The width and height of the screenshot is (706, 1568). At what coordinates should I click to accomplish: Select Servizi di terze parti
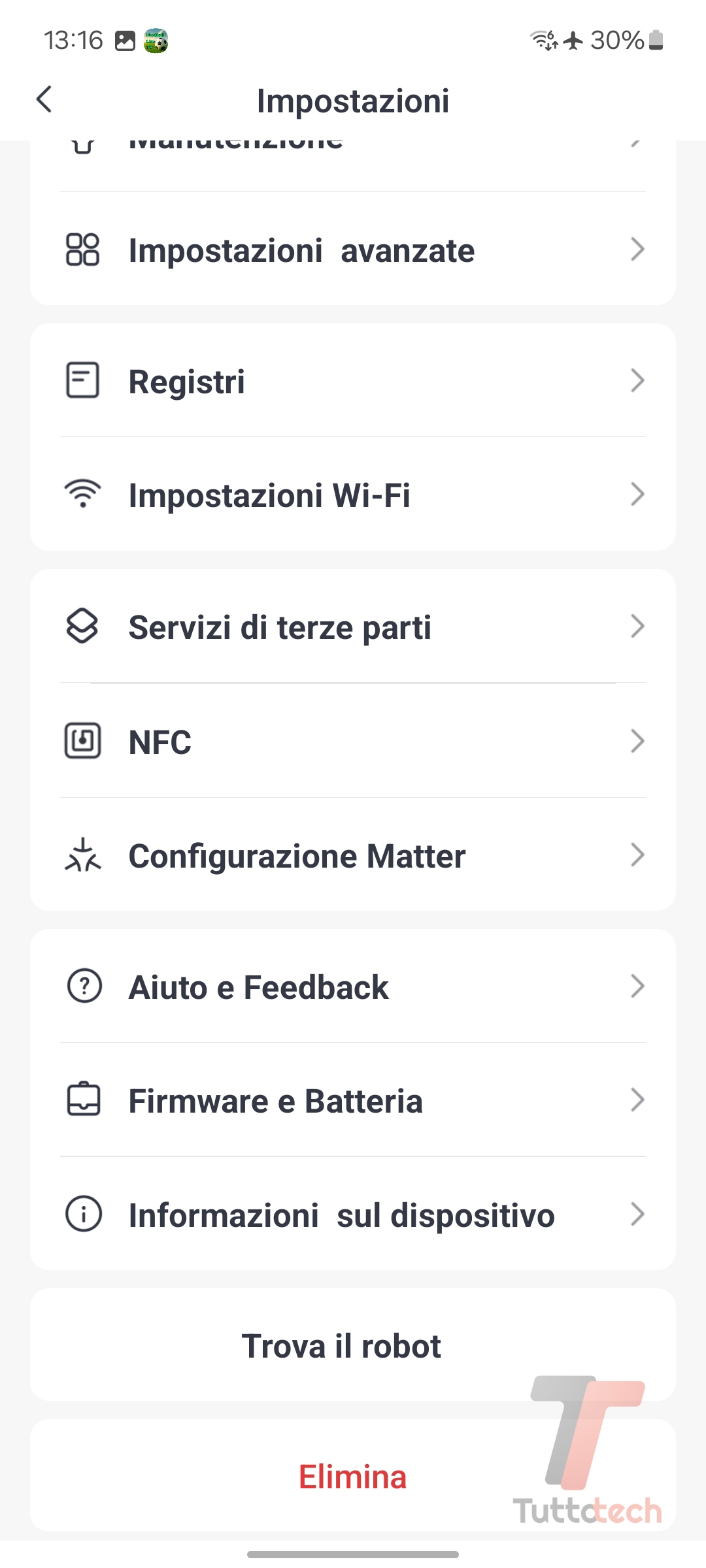pos(353,627)
